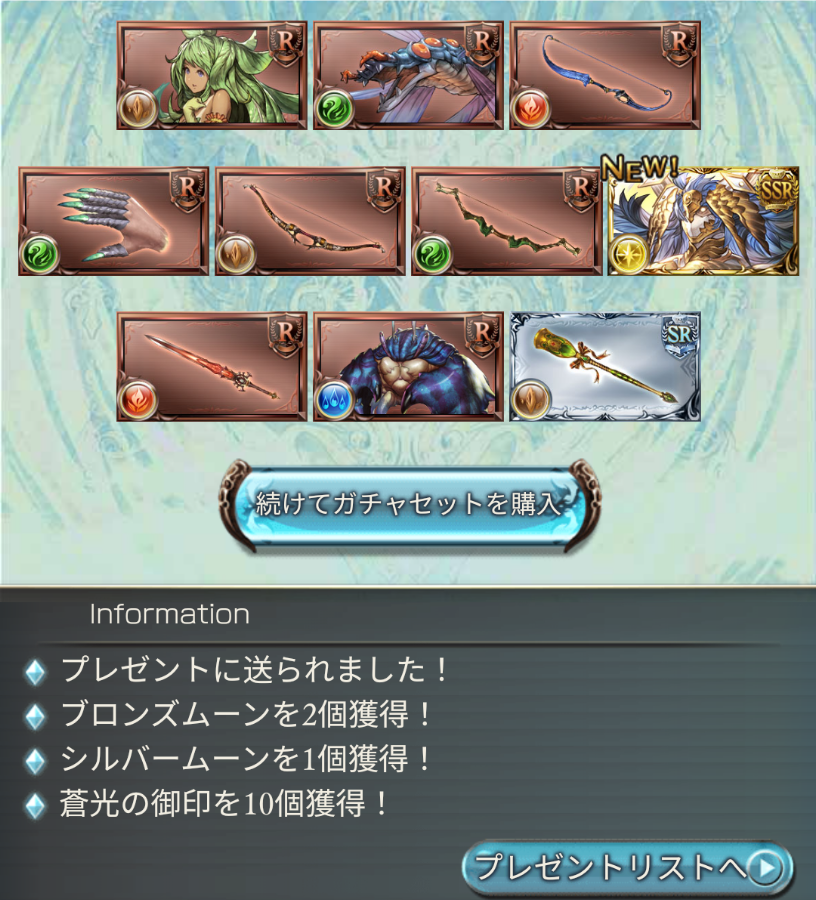View the green-haired girl R card
The height and width of the screenshot is (900, 816).
tap(211, 76)
